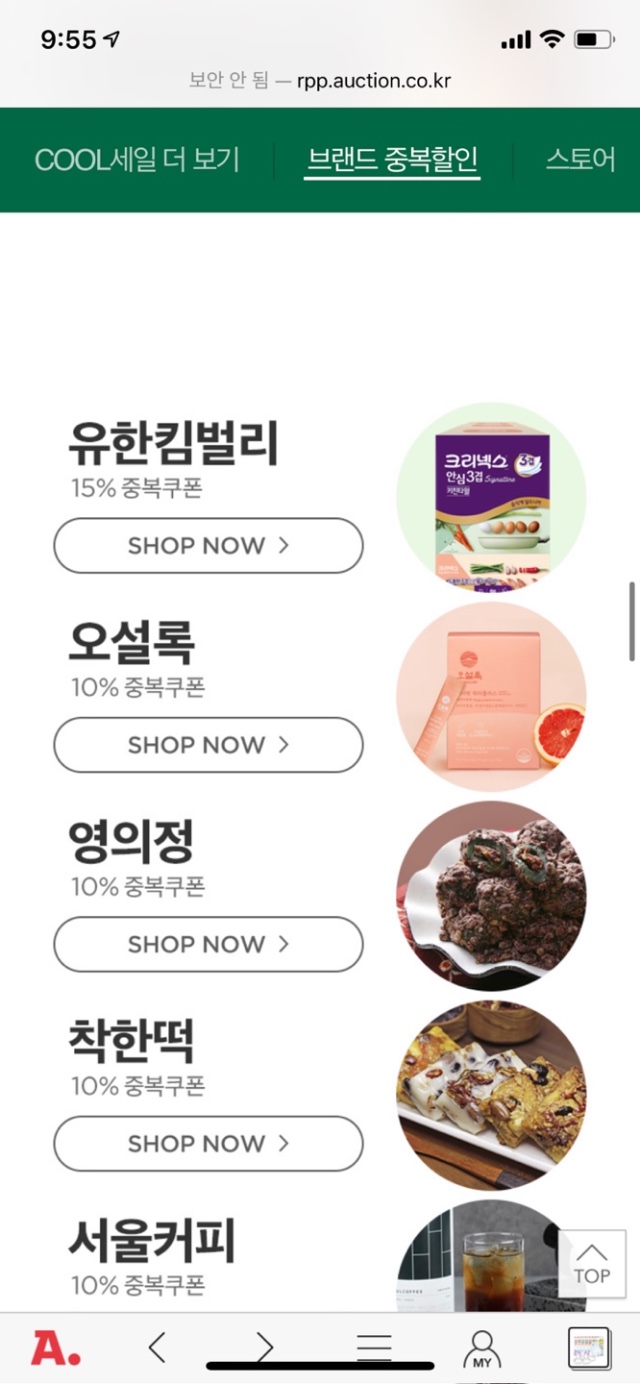Viewport: 640px width, 1384px height.
Task: Tap SHOP NOW under 오설록
Action: tap(208, 745)
